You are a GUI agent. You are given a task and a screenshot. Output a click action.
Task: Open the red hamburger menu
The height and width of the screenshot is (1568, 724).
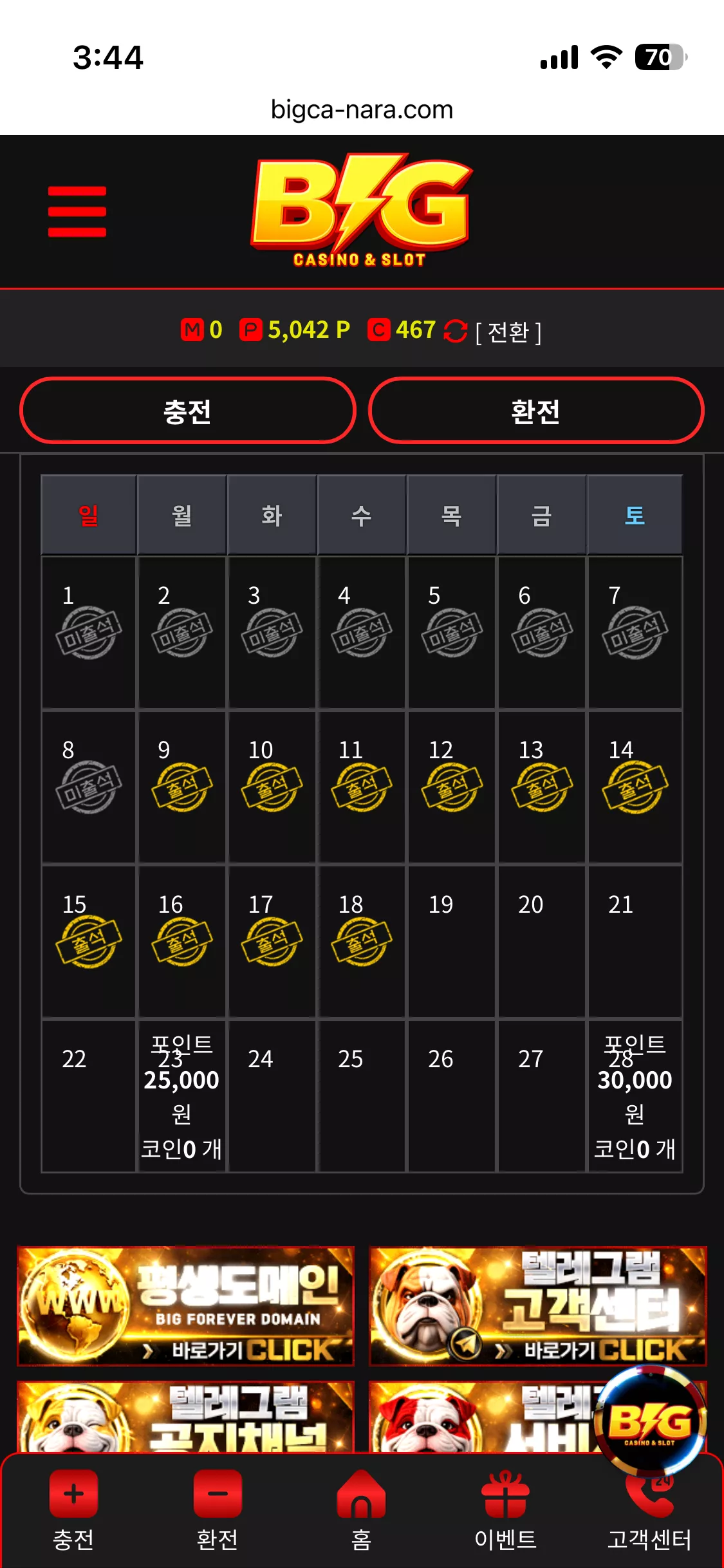[77, 211]
